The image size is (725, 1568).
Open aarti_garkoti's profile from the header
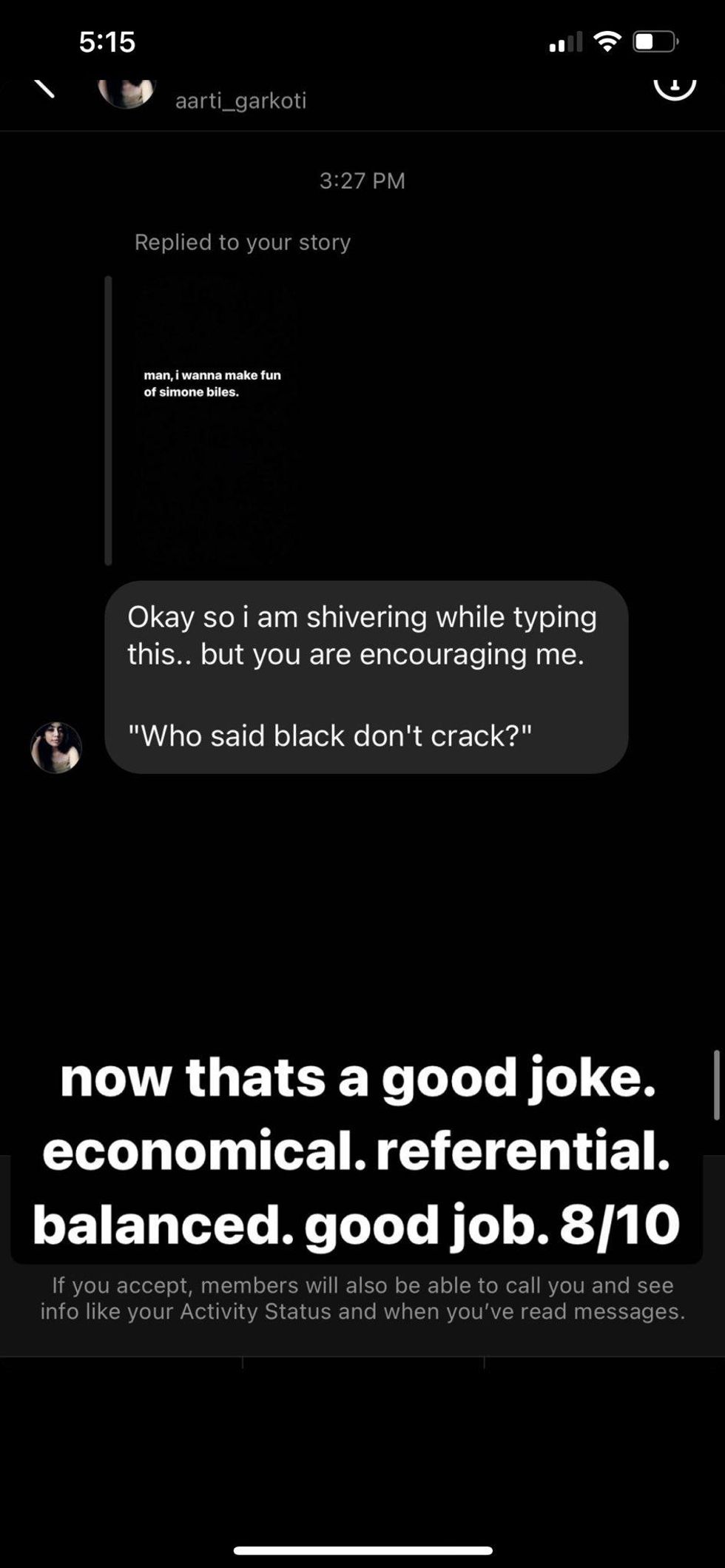coord(240,100)
